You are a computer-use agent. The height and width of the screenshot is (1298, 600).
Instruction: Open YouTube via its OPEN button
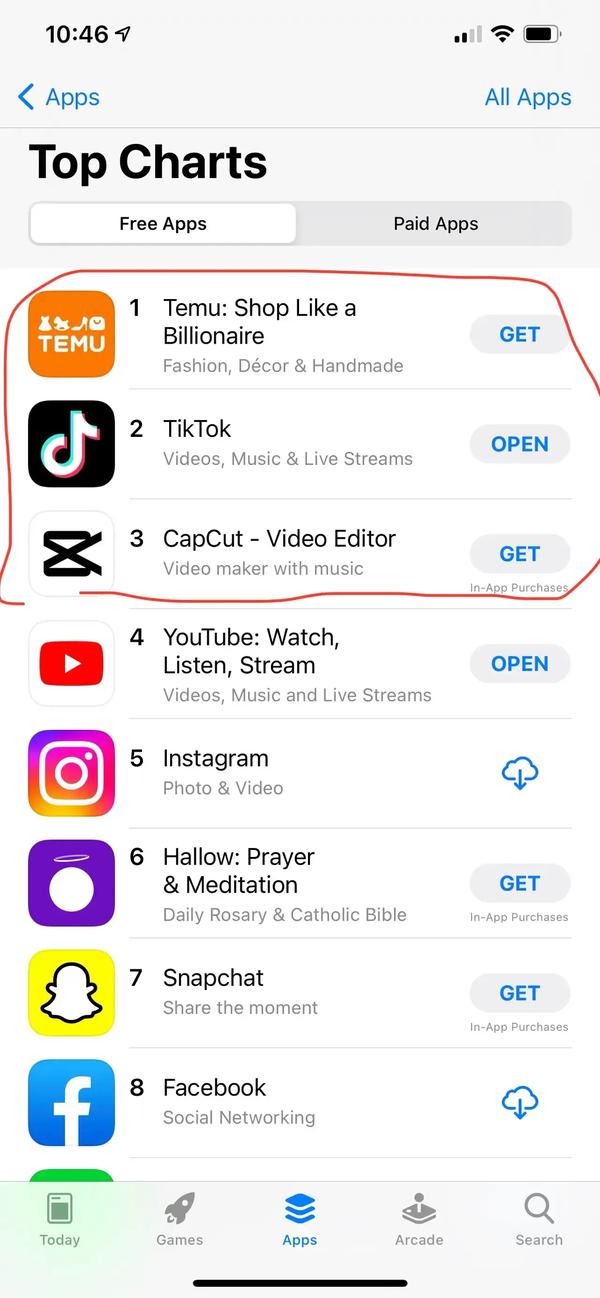pyautogui.click(x=519, y=664)
